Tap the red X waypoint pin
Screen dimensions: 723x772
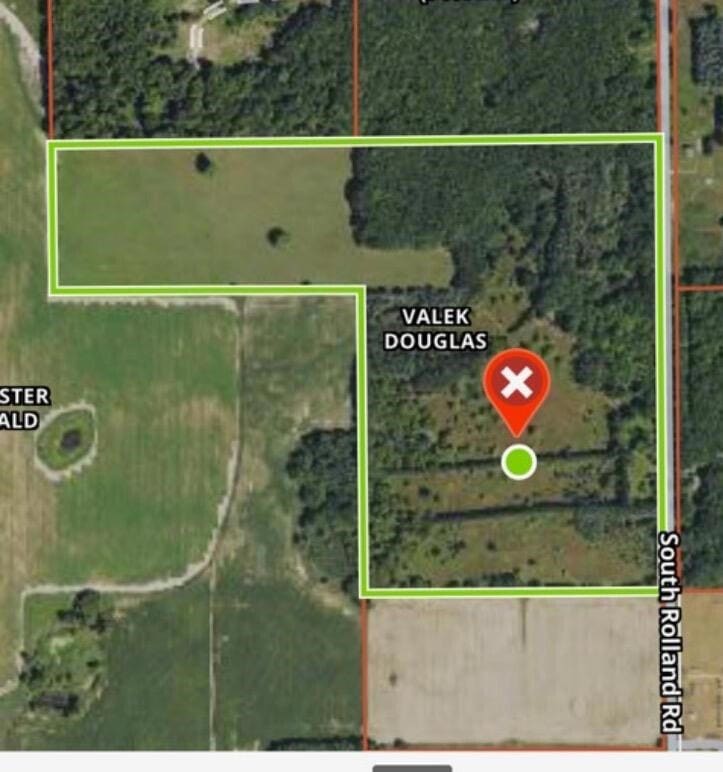coord(517,385)
